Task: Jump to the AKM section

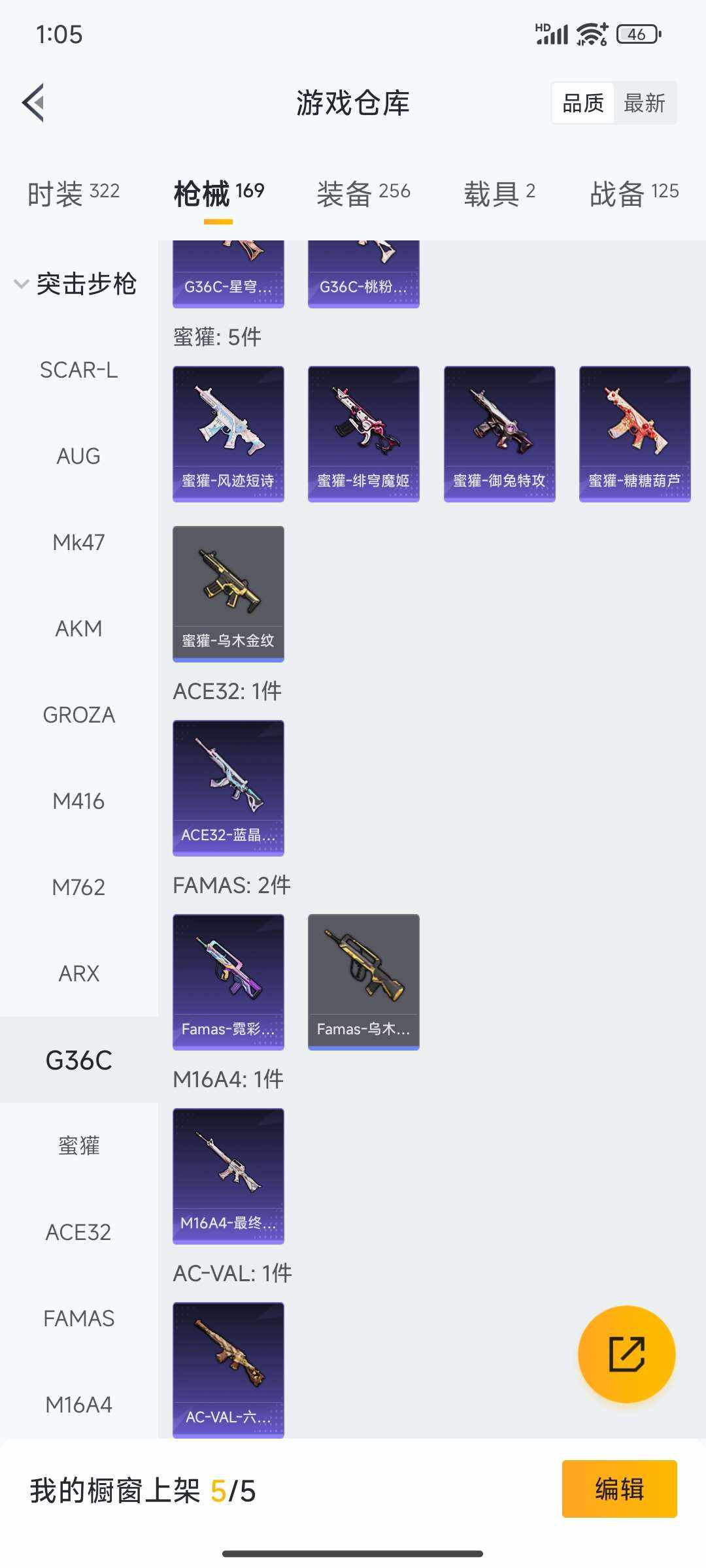Action: tap(79, 629)
